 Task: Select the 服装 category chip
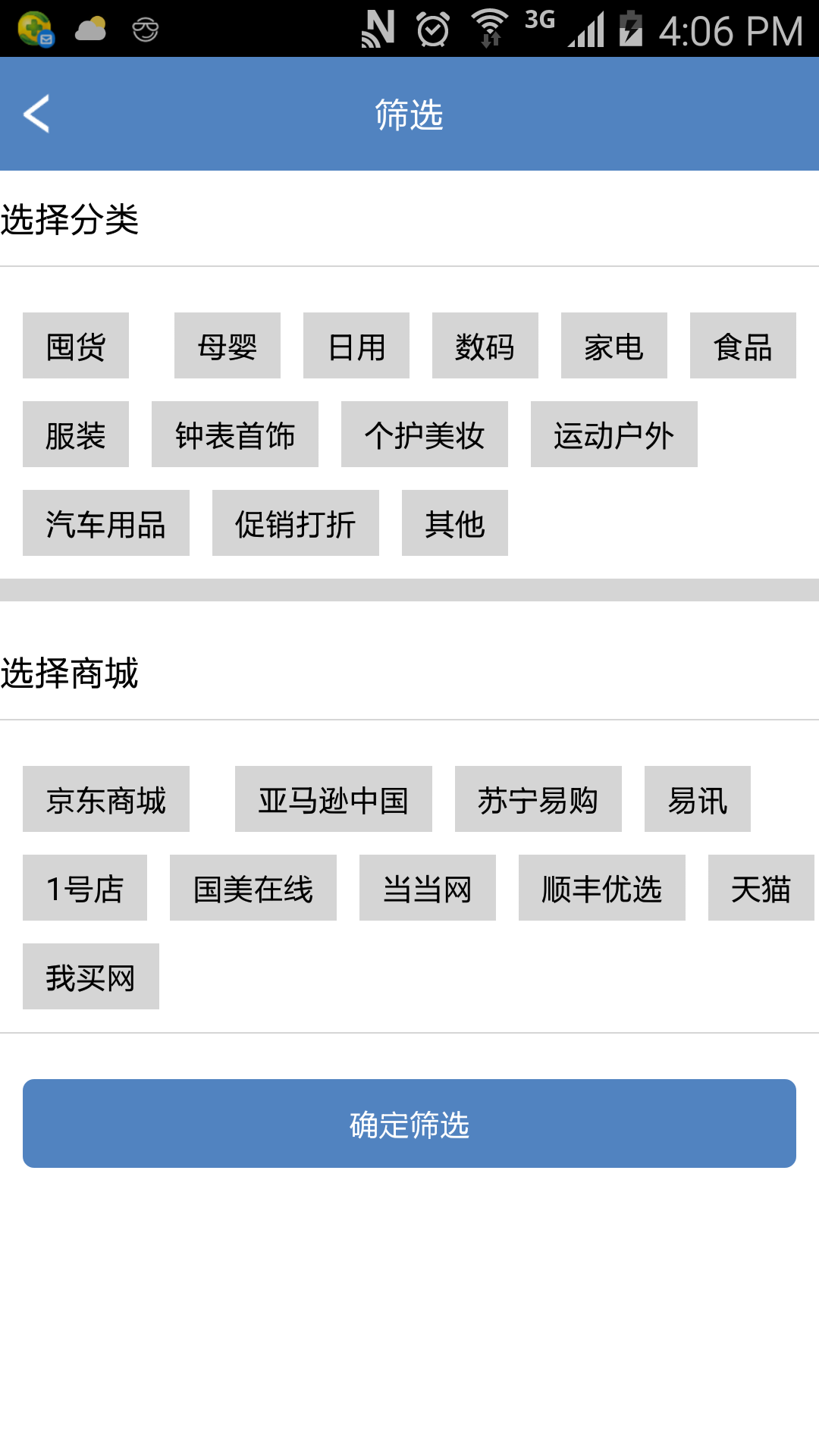tap(75, 434)
